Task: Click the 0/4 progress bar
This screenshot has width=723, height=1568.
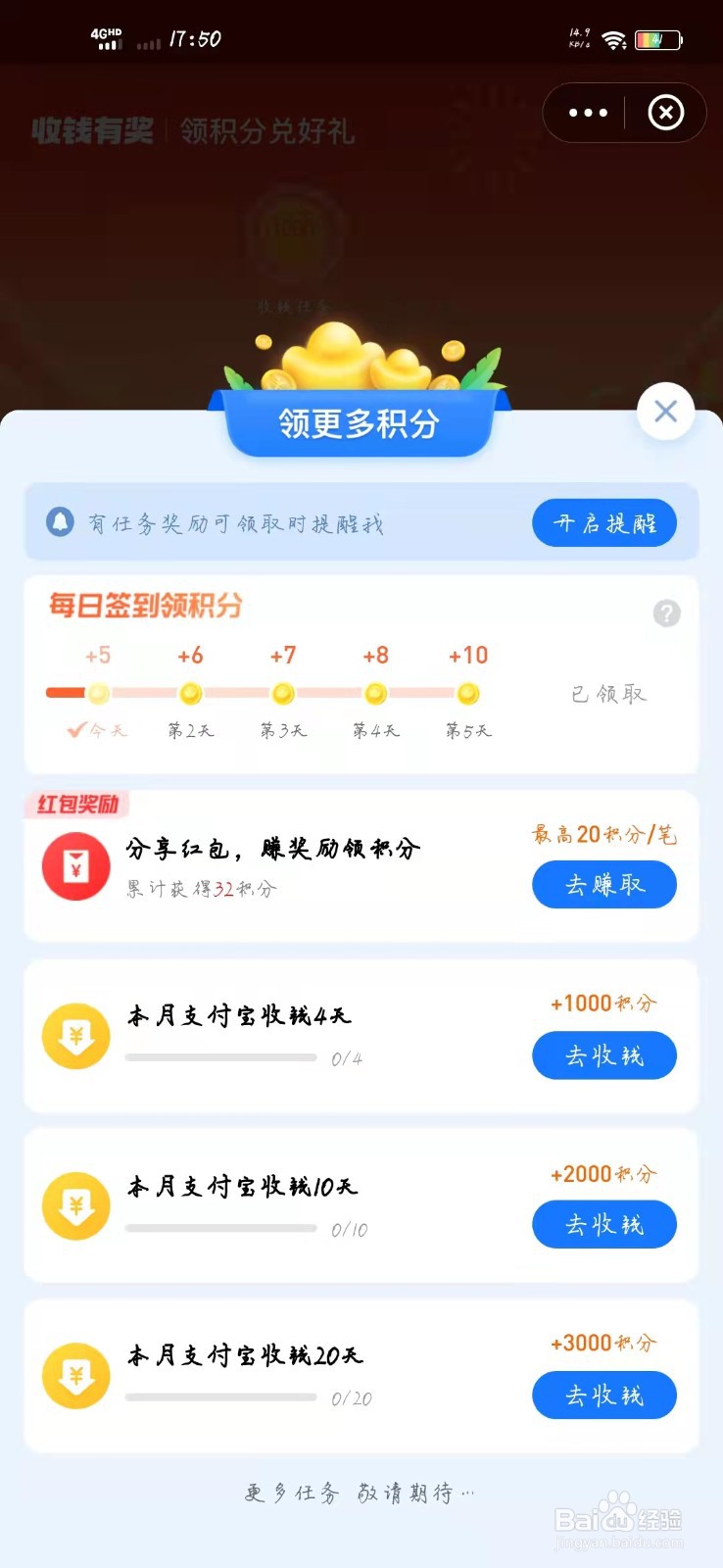Action: point(220,1057)
